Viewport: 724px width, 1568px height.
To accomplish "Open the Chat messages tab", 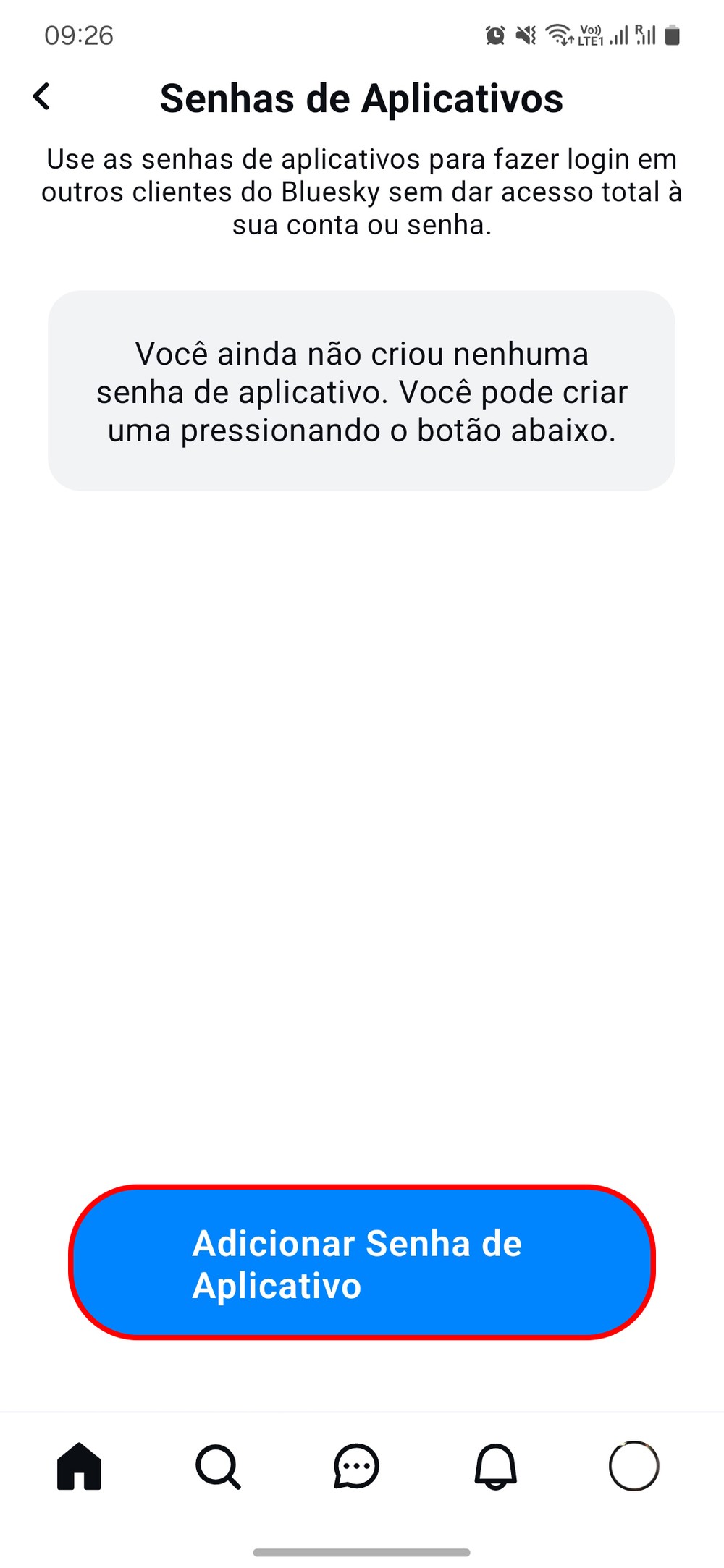I will pos(356,1466).
